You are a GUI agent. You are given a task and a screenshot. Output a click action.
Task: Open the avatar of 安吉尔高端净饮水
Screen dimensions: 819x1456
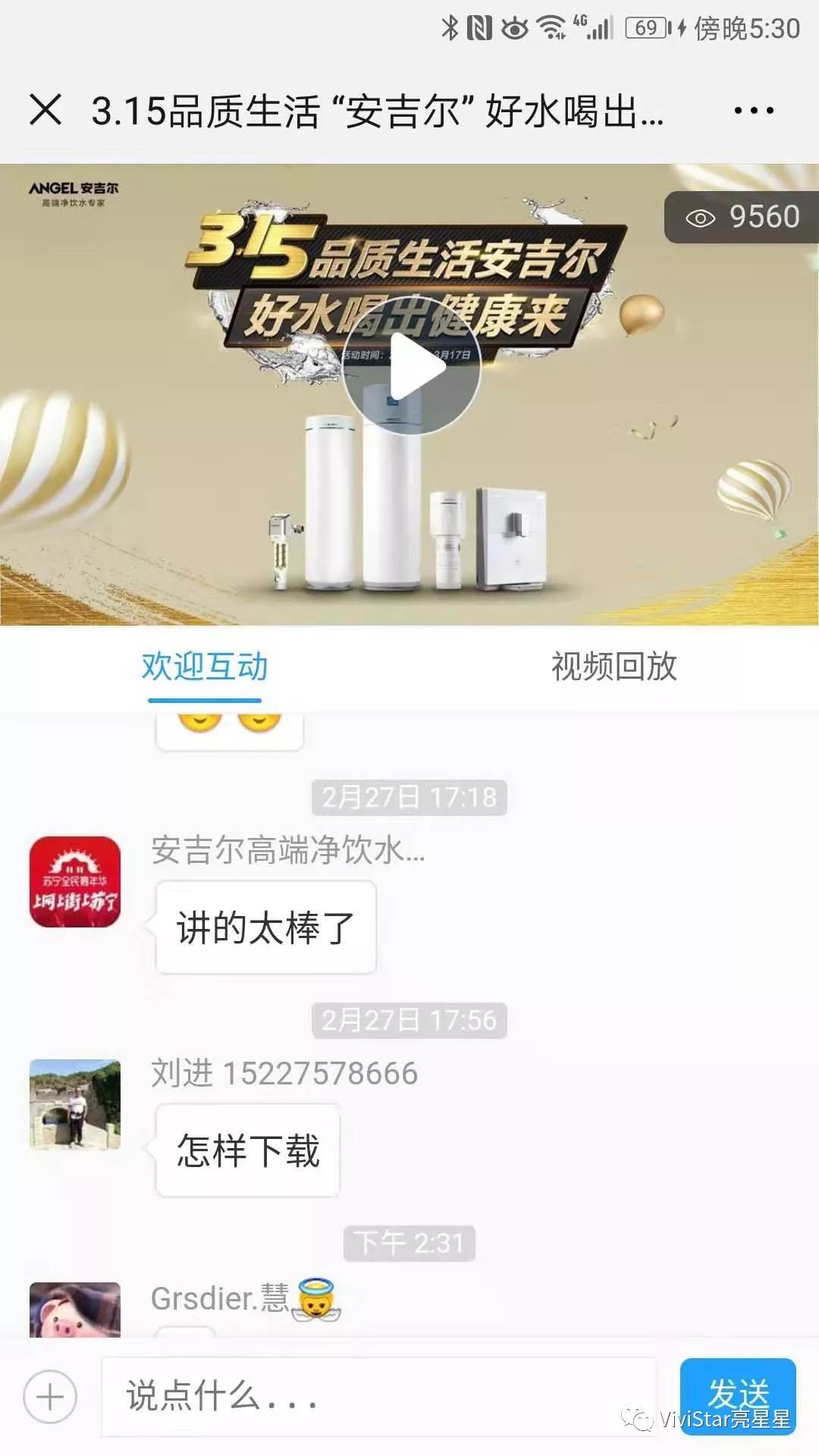75,881
